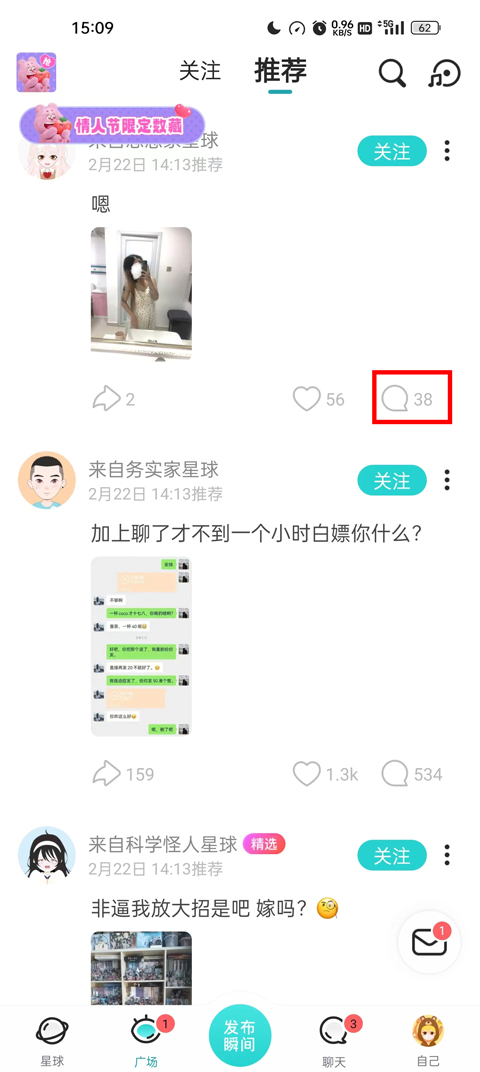Tap 发布瞬间 to publish a moment
This screenshot has width=480, height=1072.
pyautogui.click(x=240, y=1035)
